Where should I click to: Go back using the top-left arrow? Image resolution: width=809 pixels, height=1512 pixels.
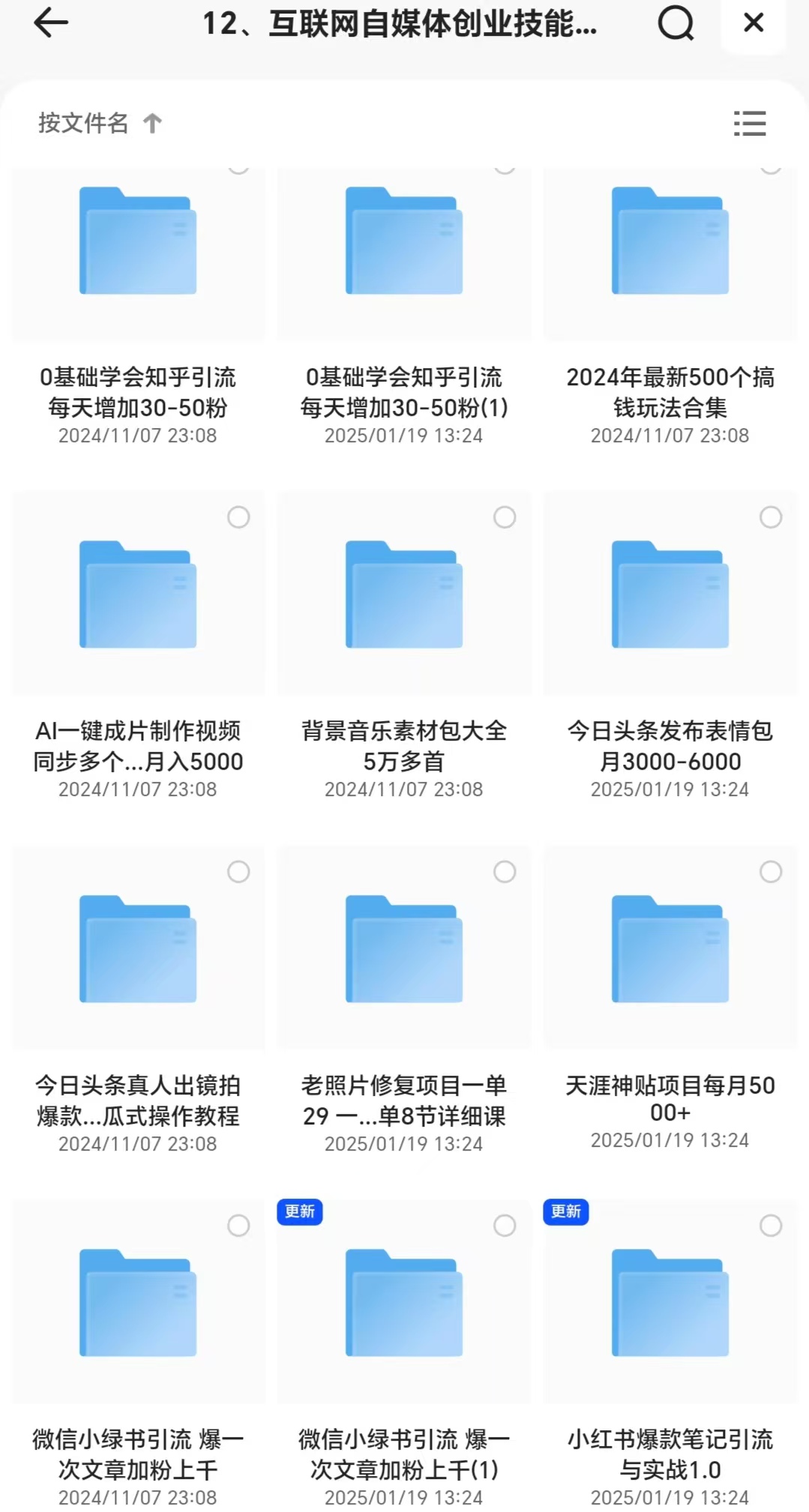tap(51, 22)
